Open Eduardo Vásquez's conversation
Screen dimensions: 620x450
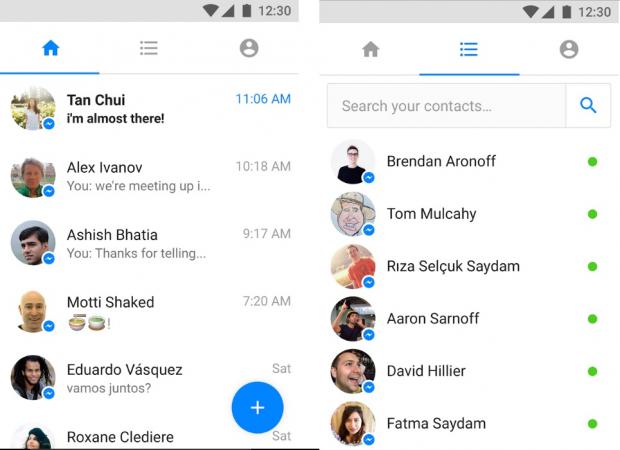[x=150, y=377]
